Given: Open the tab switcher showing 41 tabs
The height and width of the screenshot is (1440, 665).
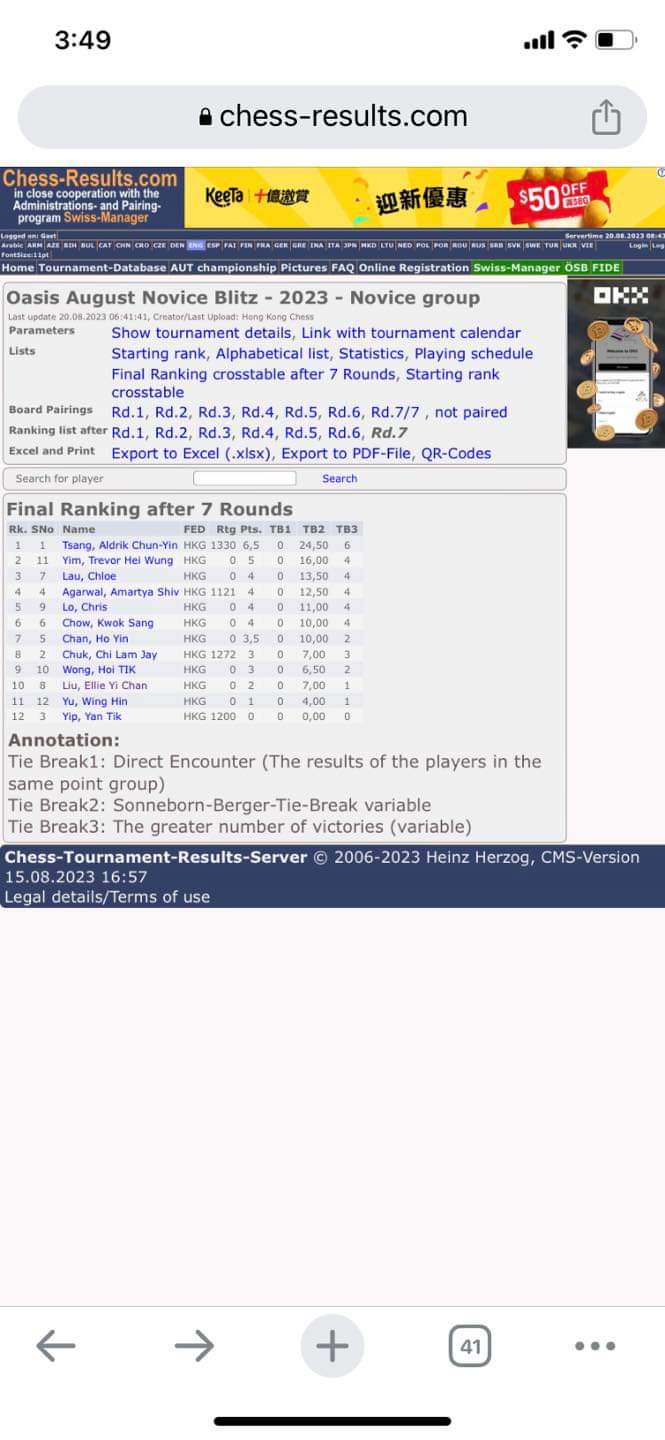Looking at the screenshot, I should coord(470,1346).
